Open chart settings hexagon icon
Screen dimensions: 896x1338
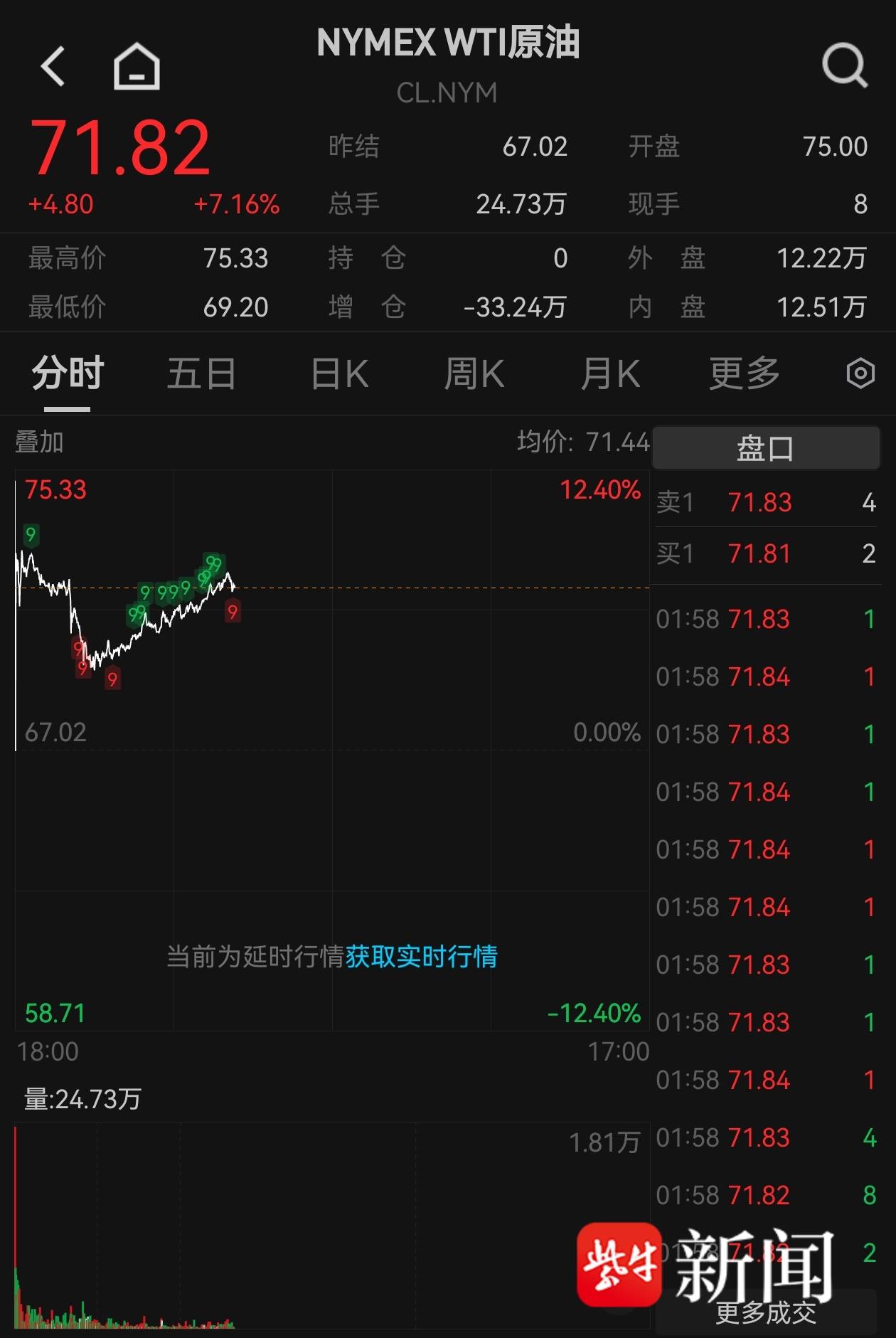point(860,373)
